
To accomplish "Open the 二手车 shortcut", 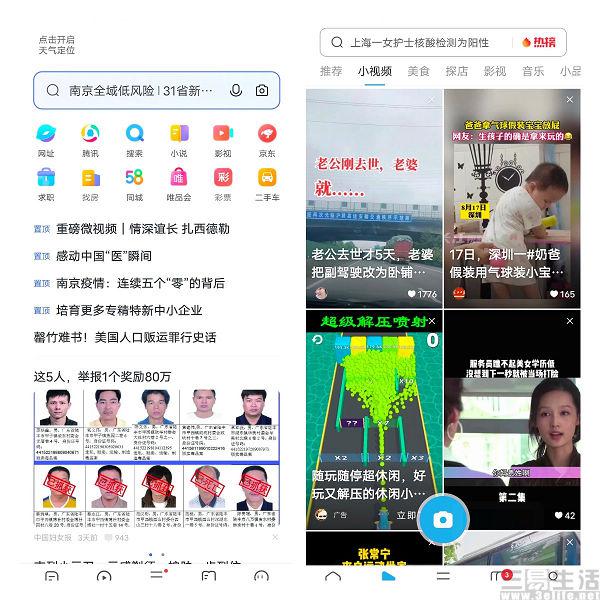I will tap(267, 184).
